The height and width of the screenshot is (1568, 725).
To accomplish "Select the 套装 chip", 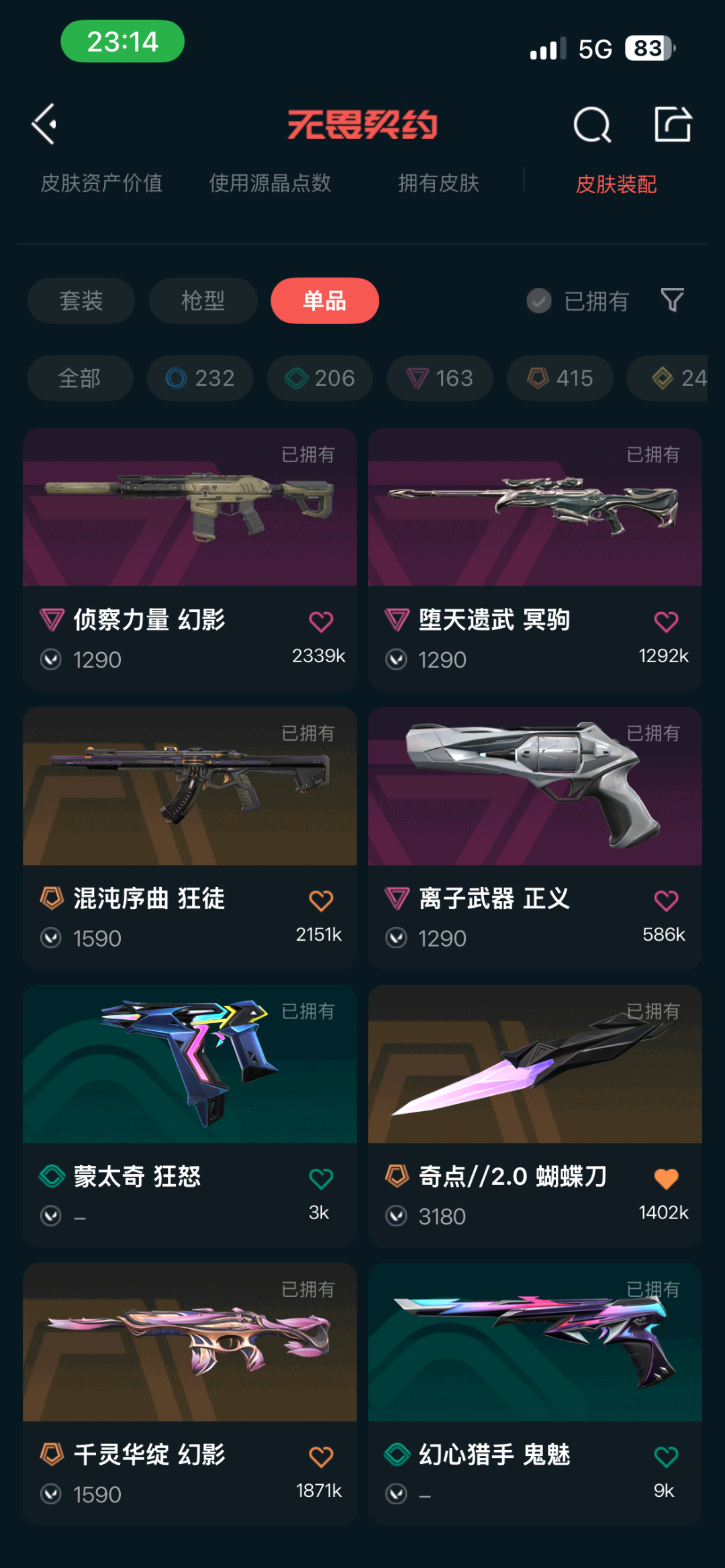I will pos(81,301).
